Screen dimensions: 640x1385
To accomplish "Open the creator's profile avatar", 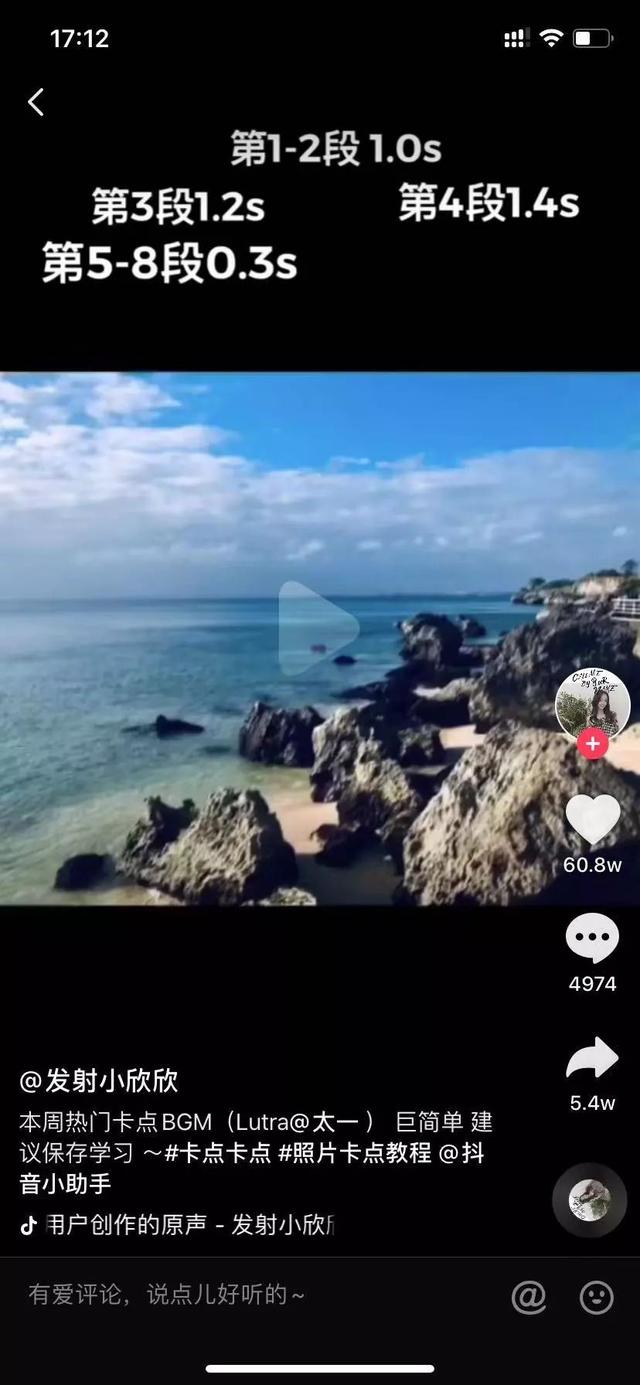I will pos(592,705).
